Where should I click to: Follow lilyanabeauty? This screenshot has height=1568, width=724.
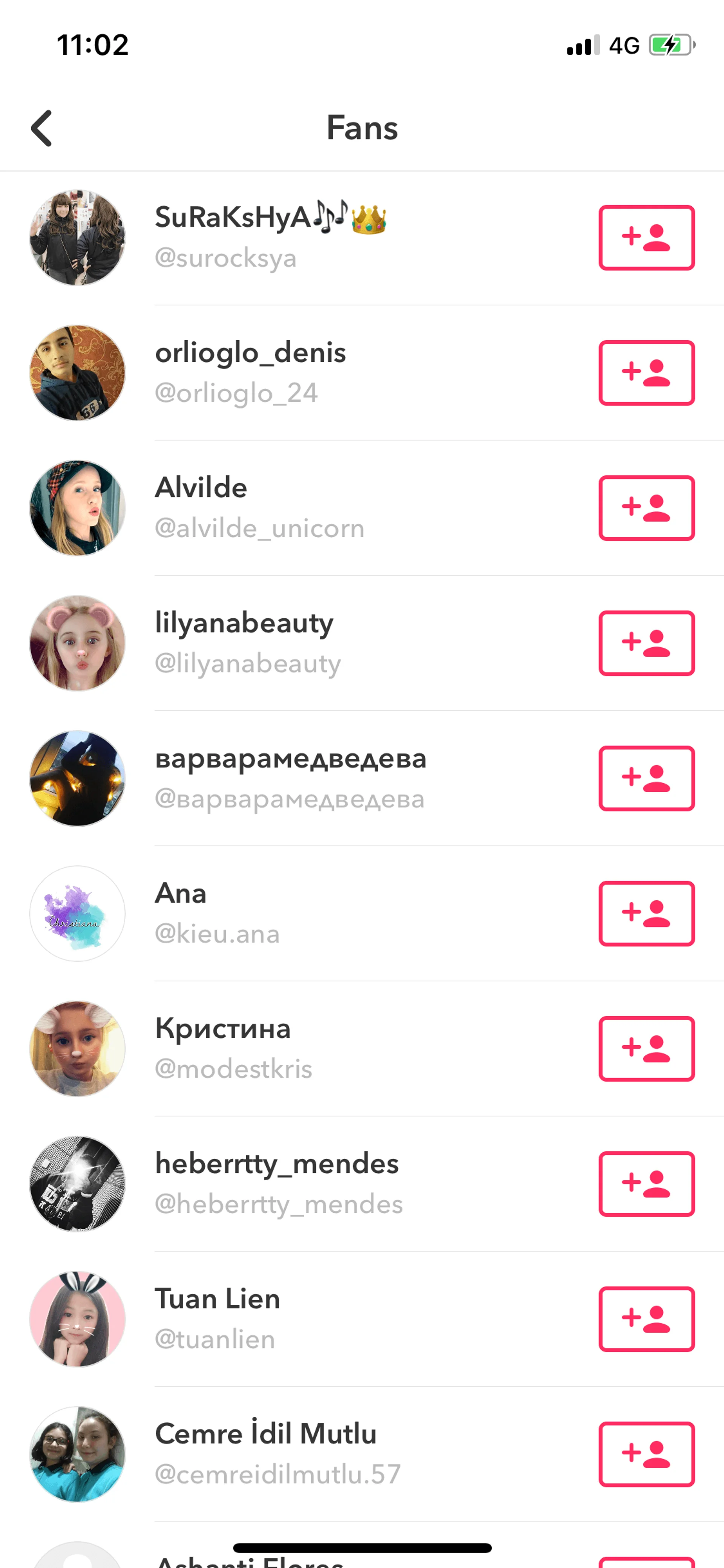646,643
